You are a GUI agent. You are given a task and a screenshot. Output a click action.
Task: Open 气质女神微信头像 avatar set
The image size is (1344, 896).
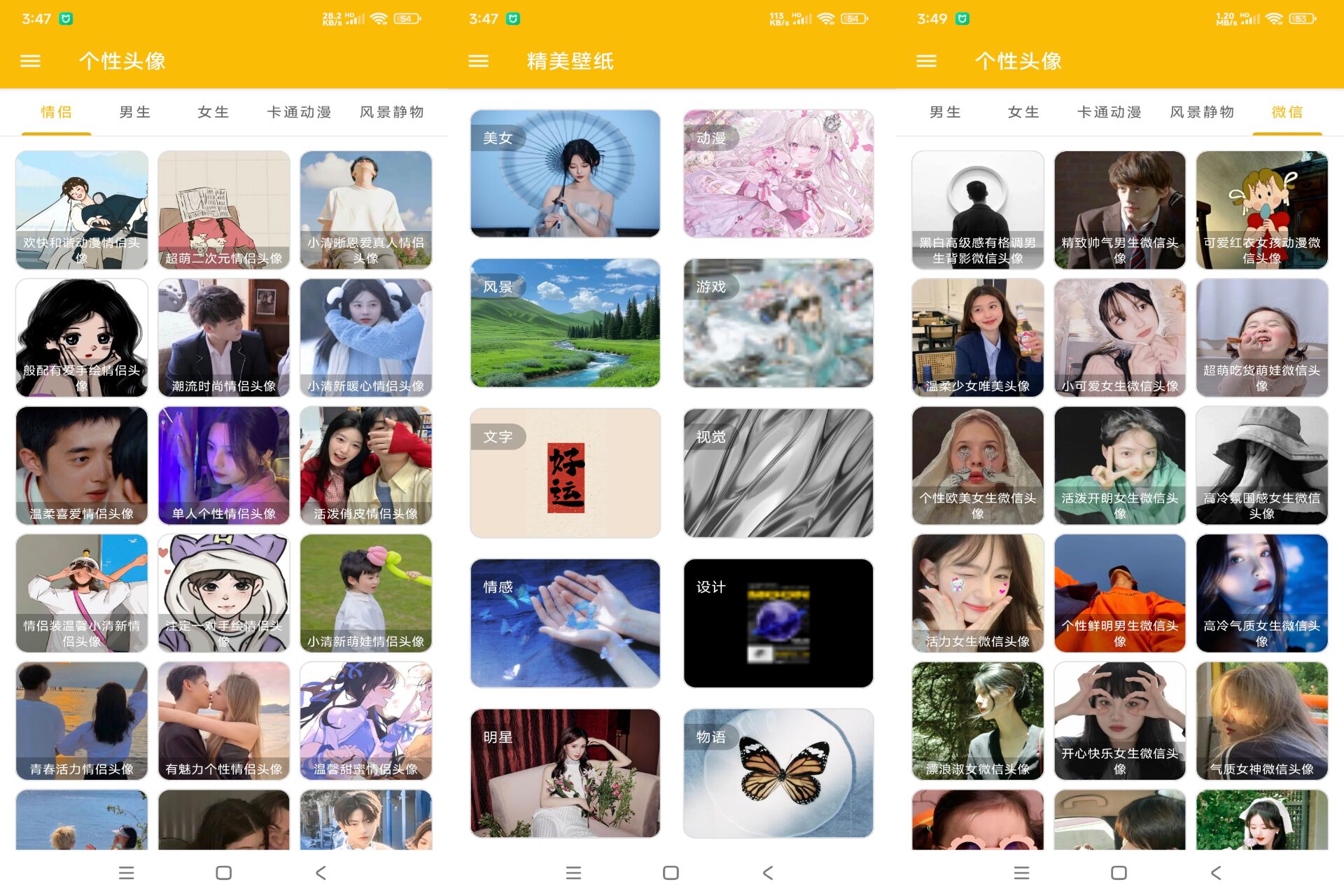point(1261,721)
